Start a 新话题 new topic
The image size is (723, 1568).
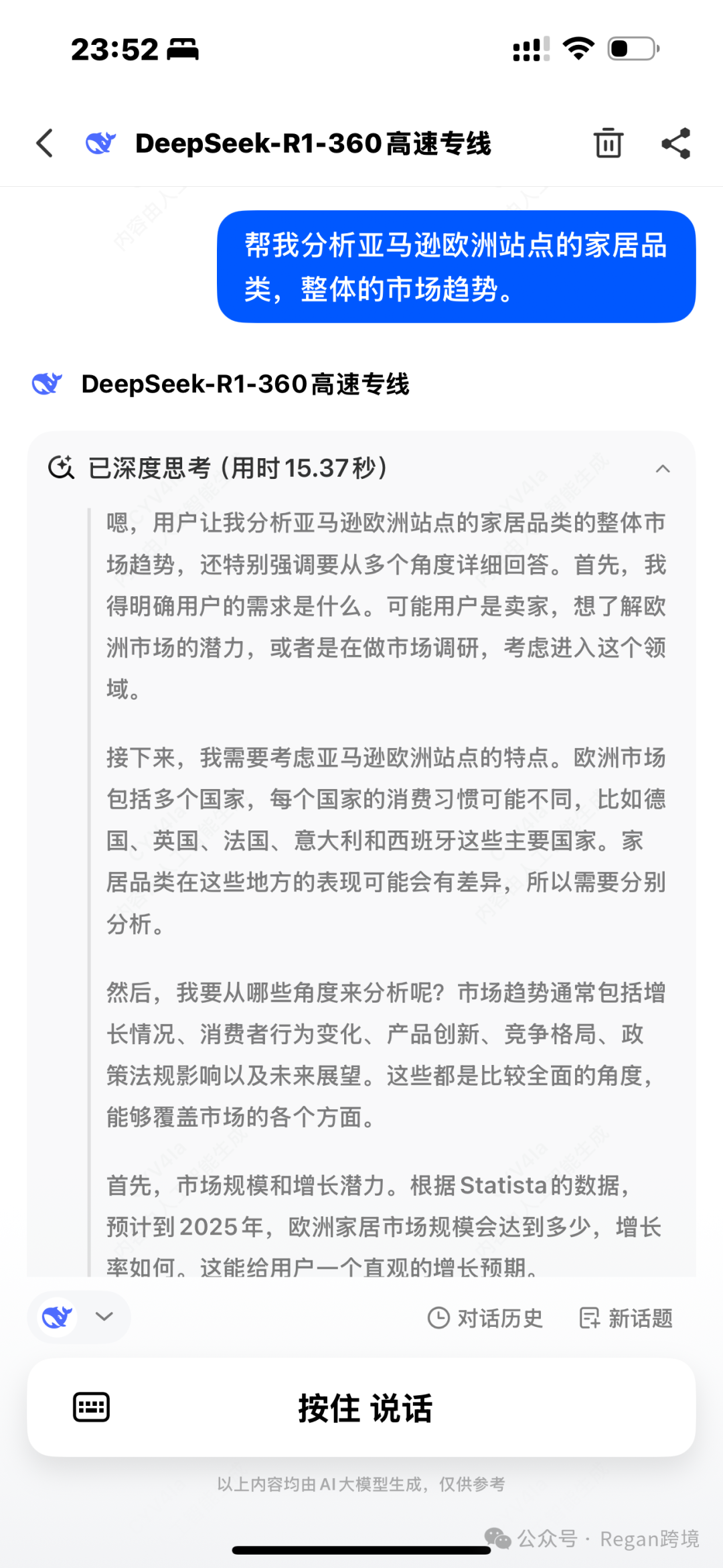[x=626, y=1318]
